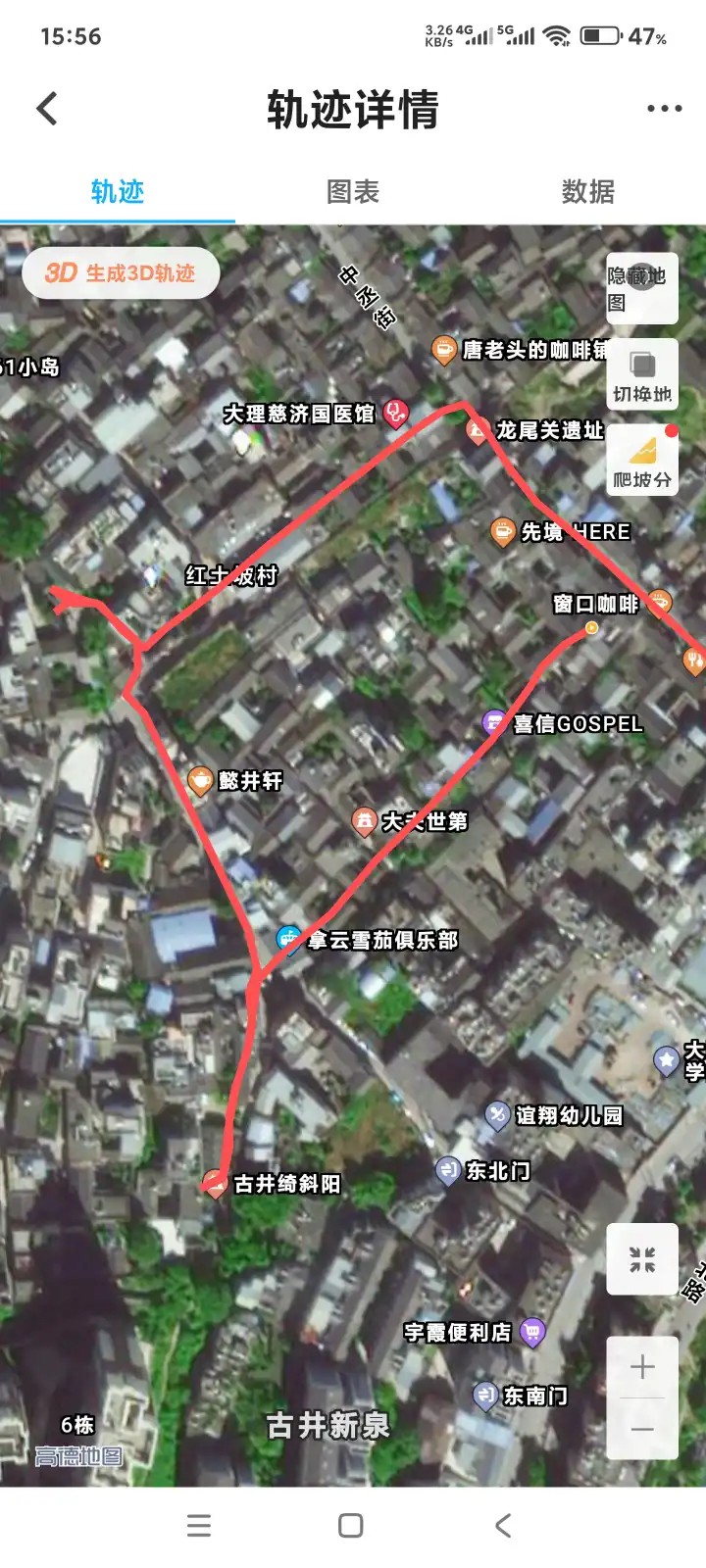Open the 爬坡分析 climb analysis
This screenshot has height=1568, width=706.
(641, 460)
